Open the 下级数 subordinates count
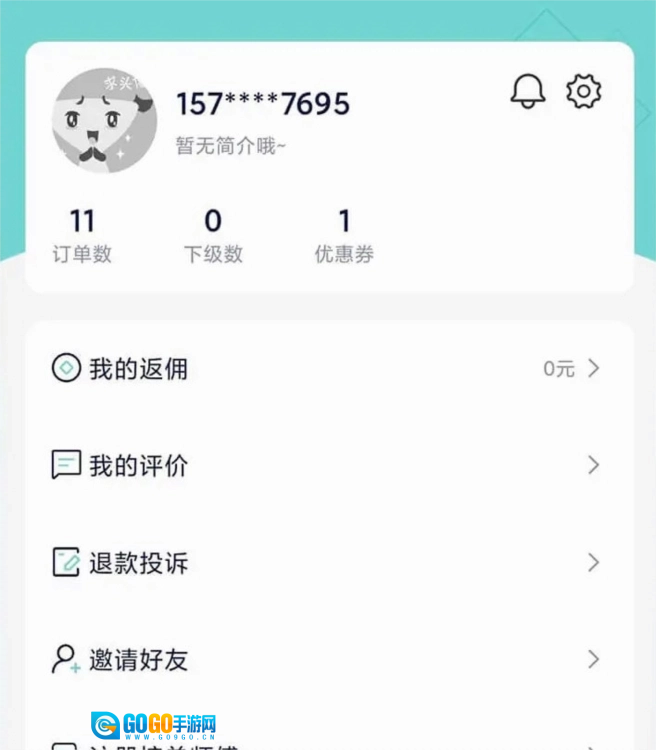 click(x=213, y=236)
